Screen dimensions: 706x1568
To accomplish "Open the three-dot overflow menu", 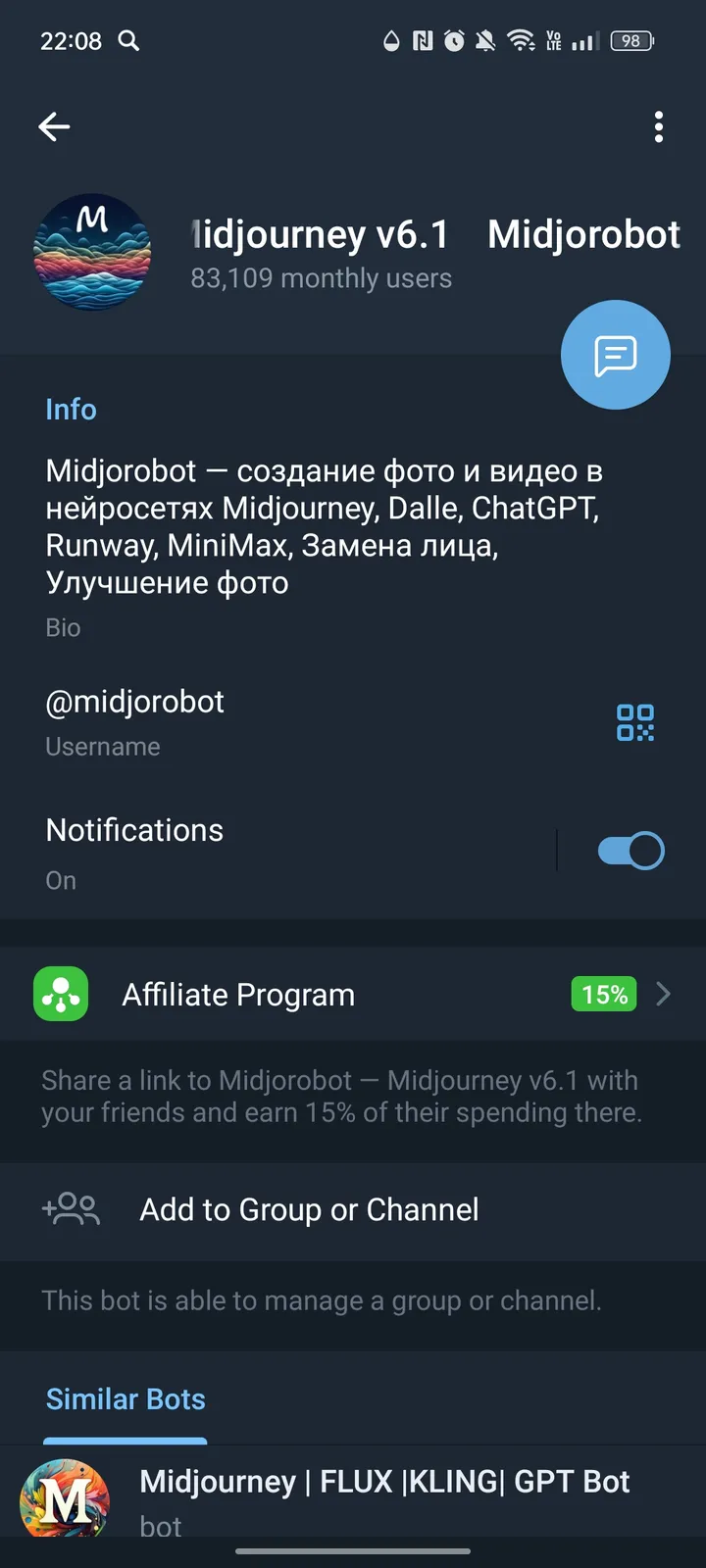I will pyautogui.click(x=659, y=127).
